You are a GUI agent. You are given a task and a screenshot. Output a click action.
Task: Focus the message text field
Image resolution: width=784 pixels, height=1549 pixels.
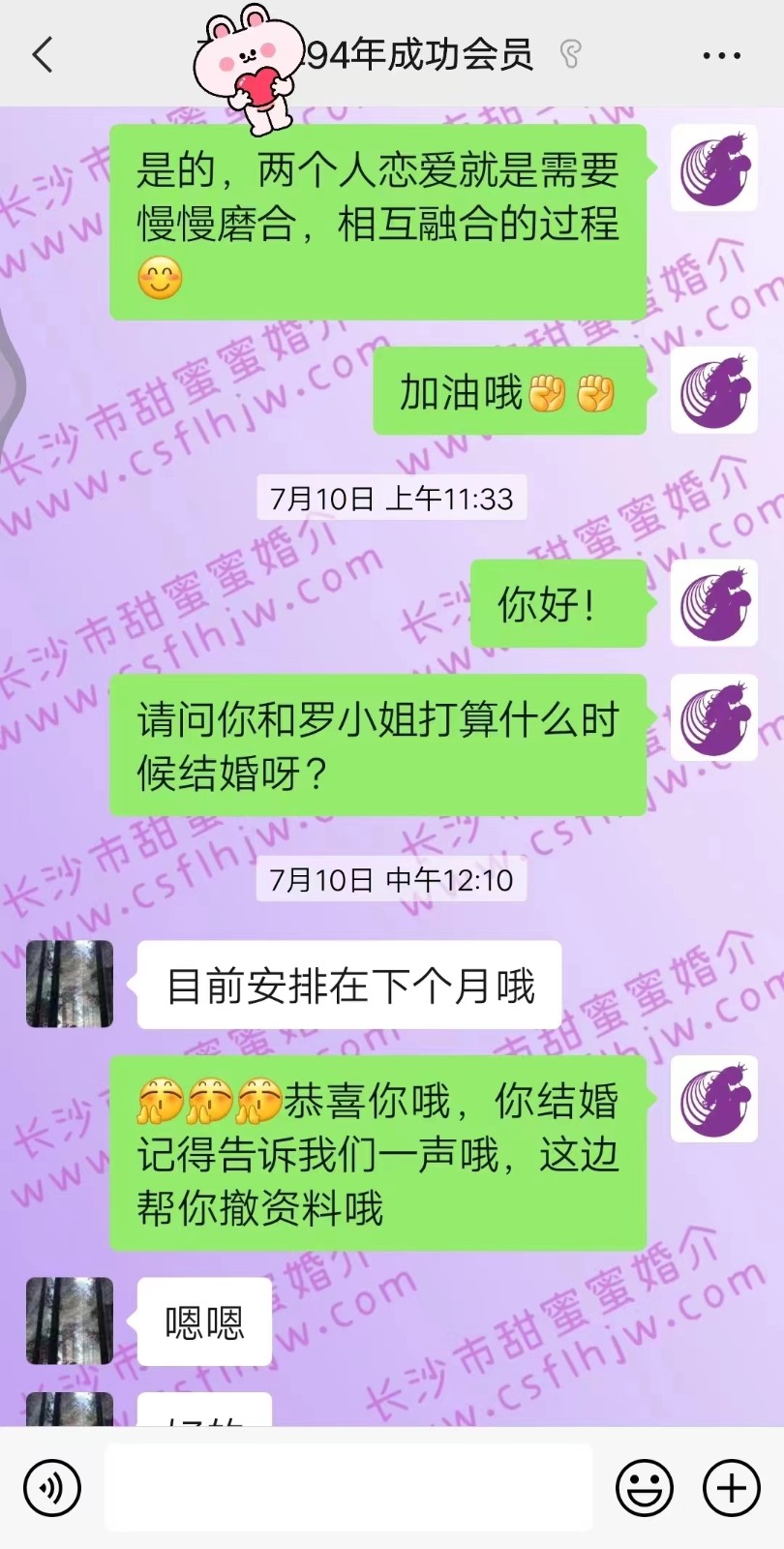[x=348, y=1488]
